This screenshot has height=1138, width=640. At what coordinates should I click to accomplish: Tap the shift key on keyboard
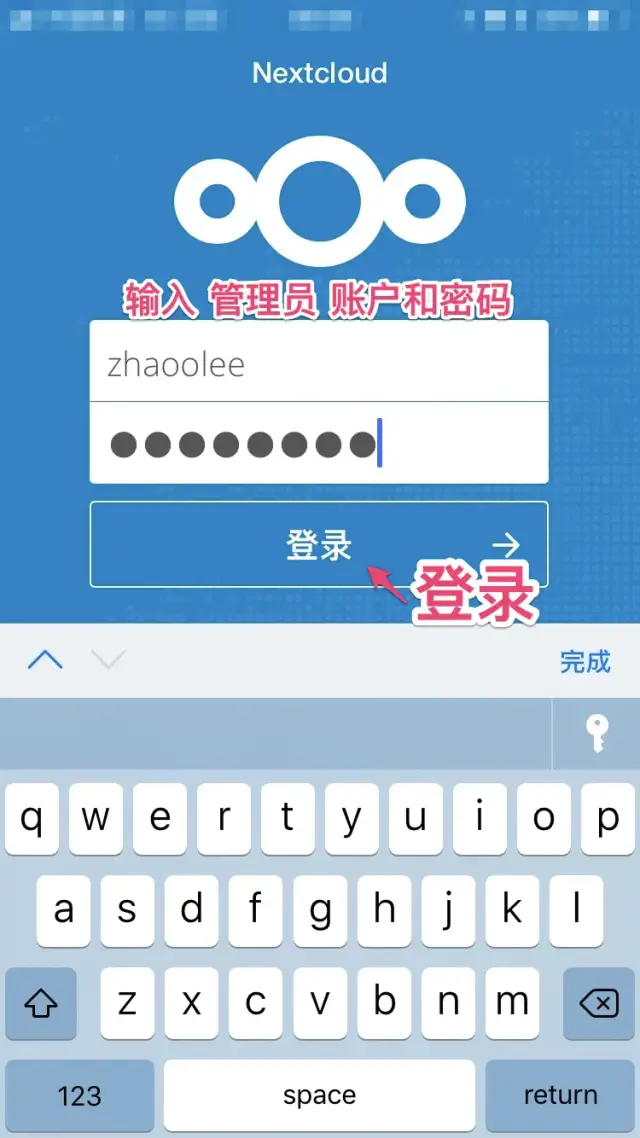coord(41,1001)
